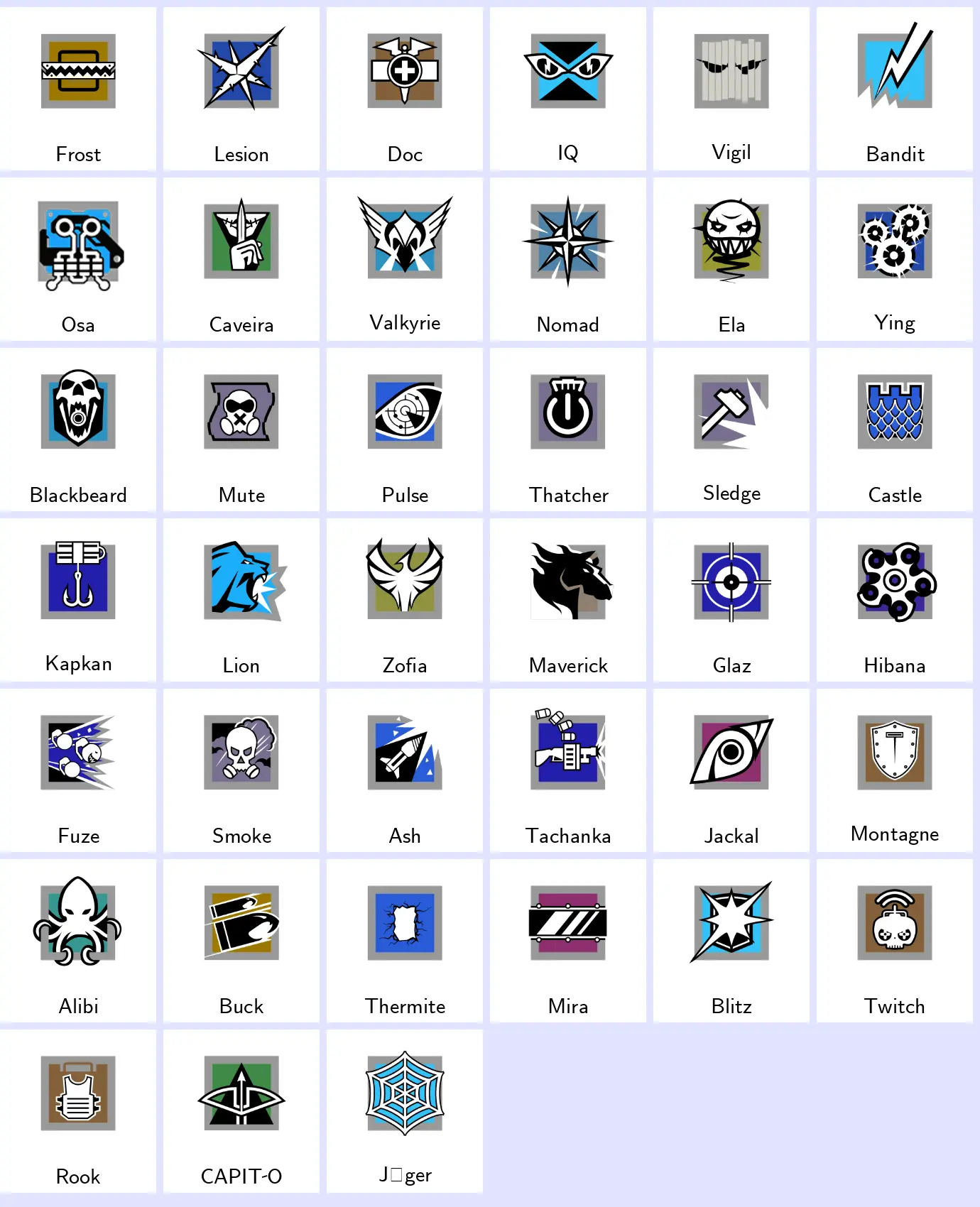
Task: Choose the Doc operator
Action: click(405, 89)
